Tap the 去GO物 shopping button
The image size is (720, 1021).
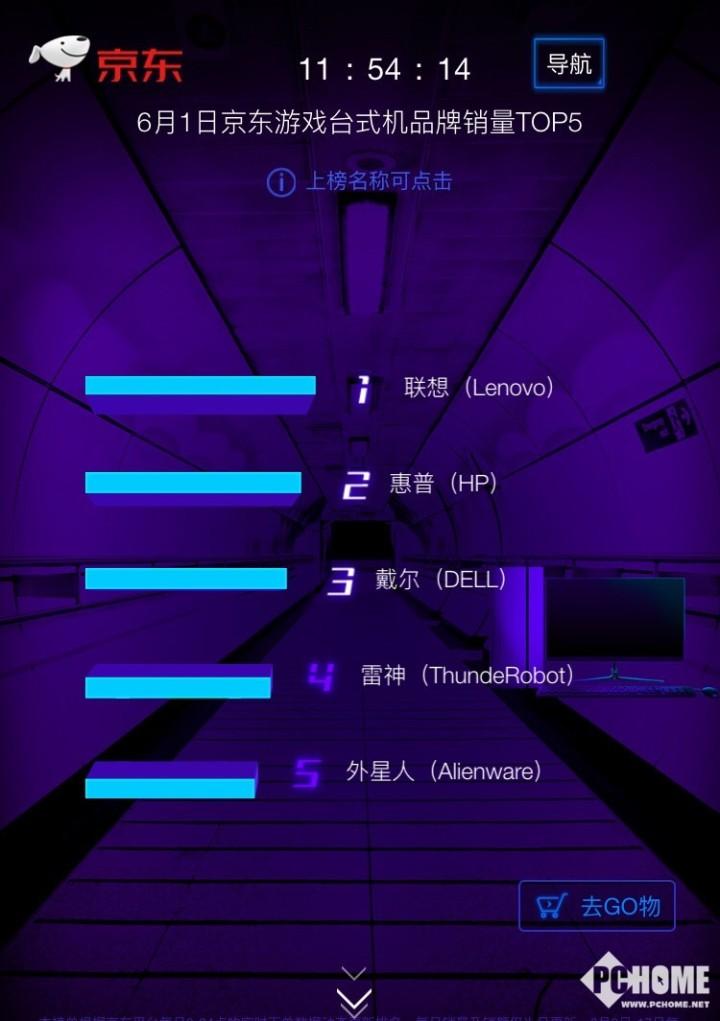tap(597, 906)
